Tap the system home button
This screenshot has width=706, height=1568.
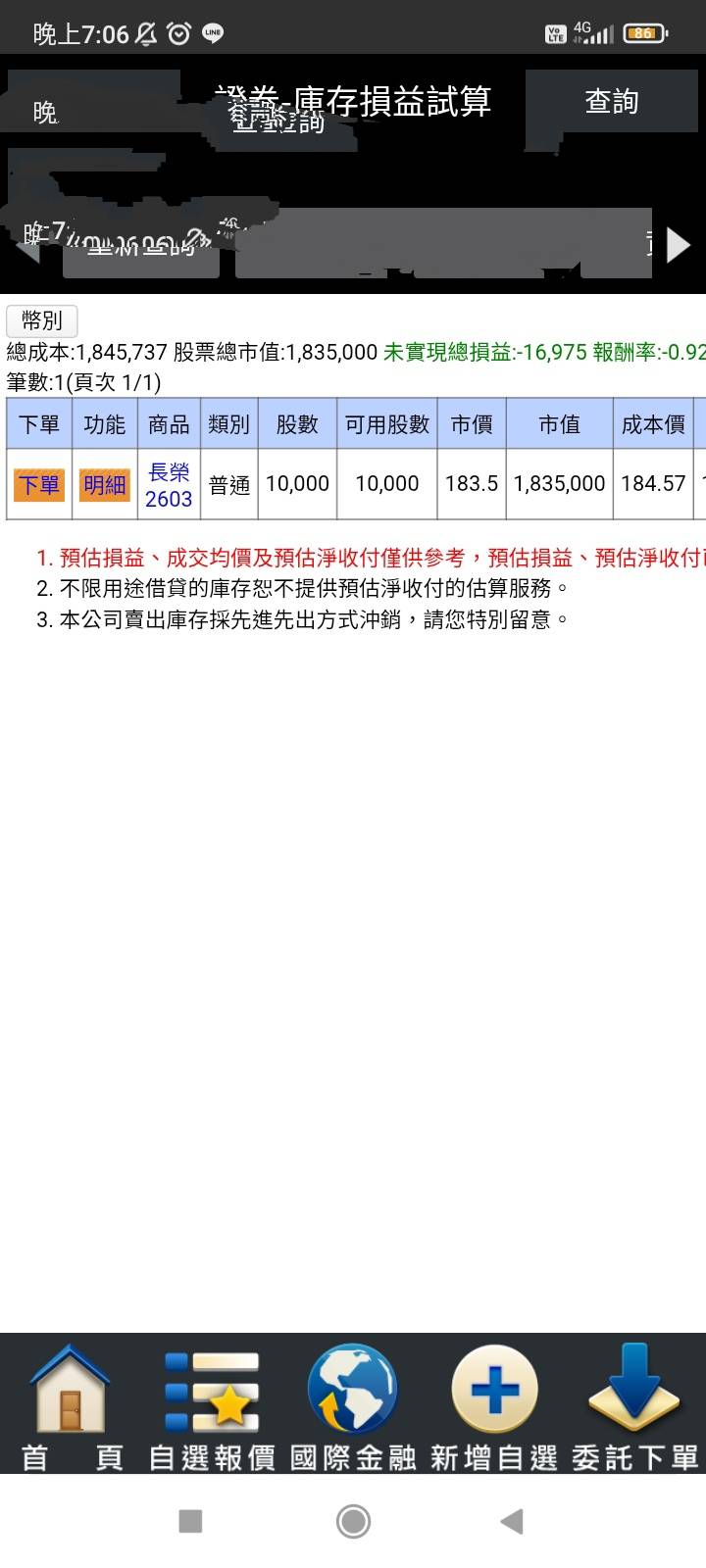(353, 1521)
